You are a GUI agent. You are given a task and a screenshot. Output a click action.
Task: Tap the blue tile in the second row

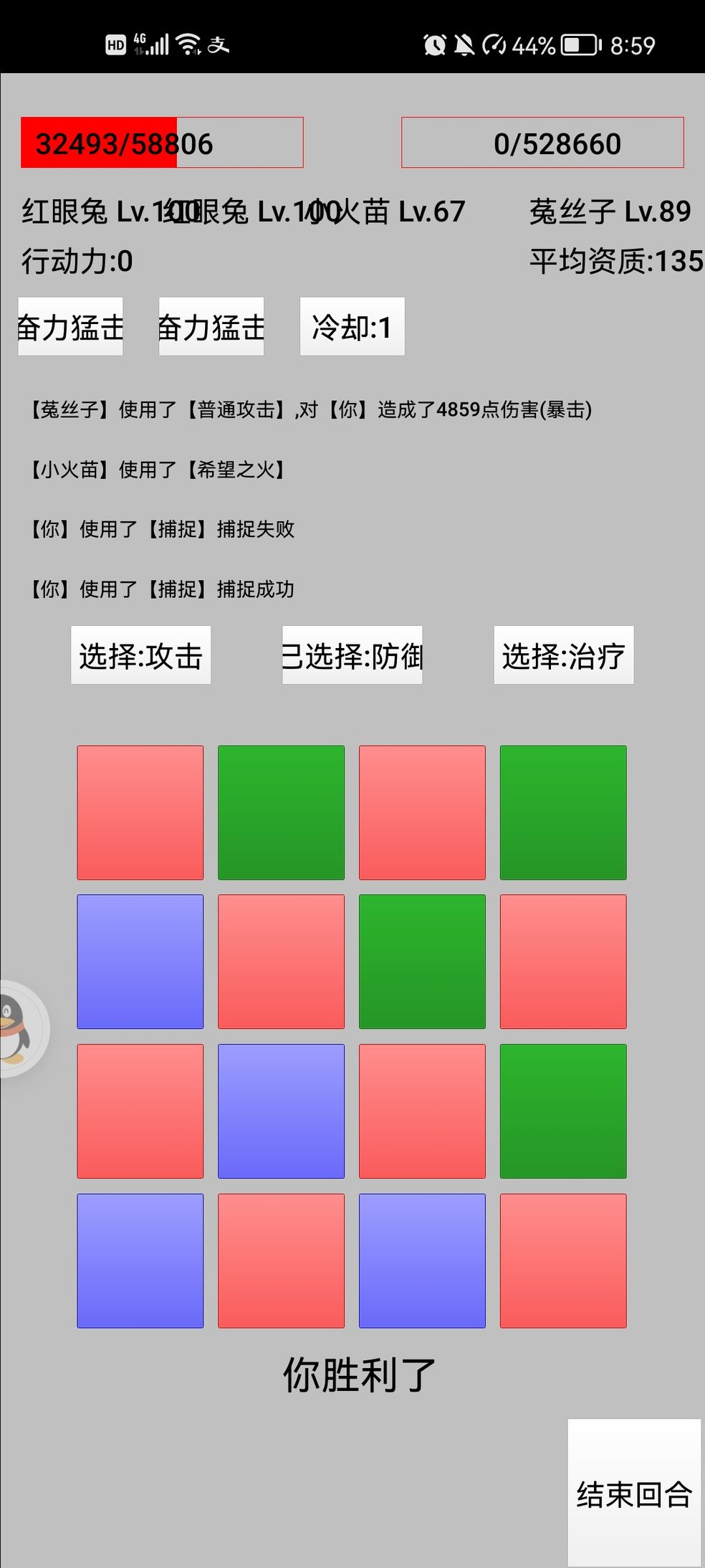pos(139,961)
